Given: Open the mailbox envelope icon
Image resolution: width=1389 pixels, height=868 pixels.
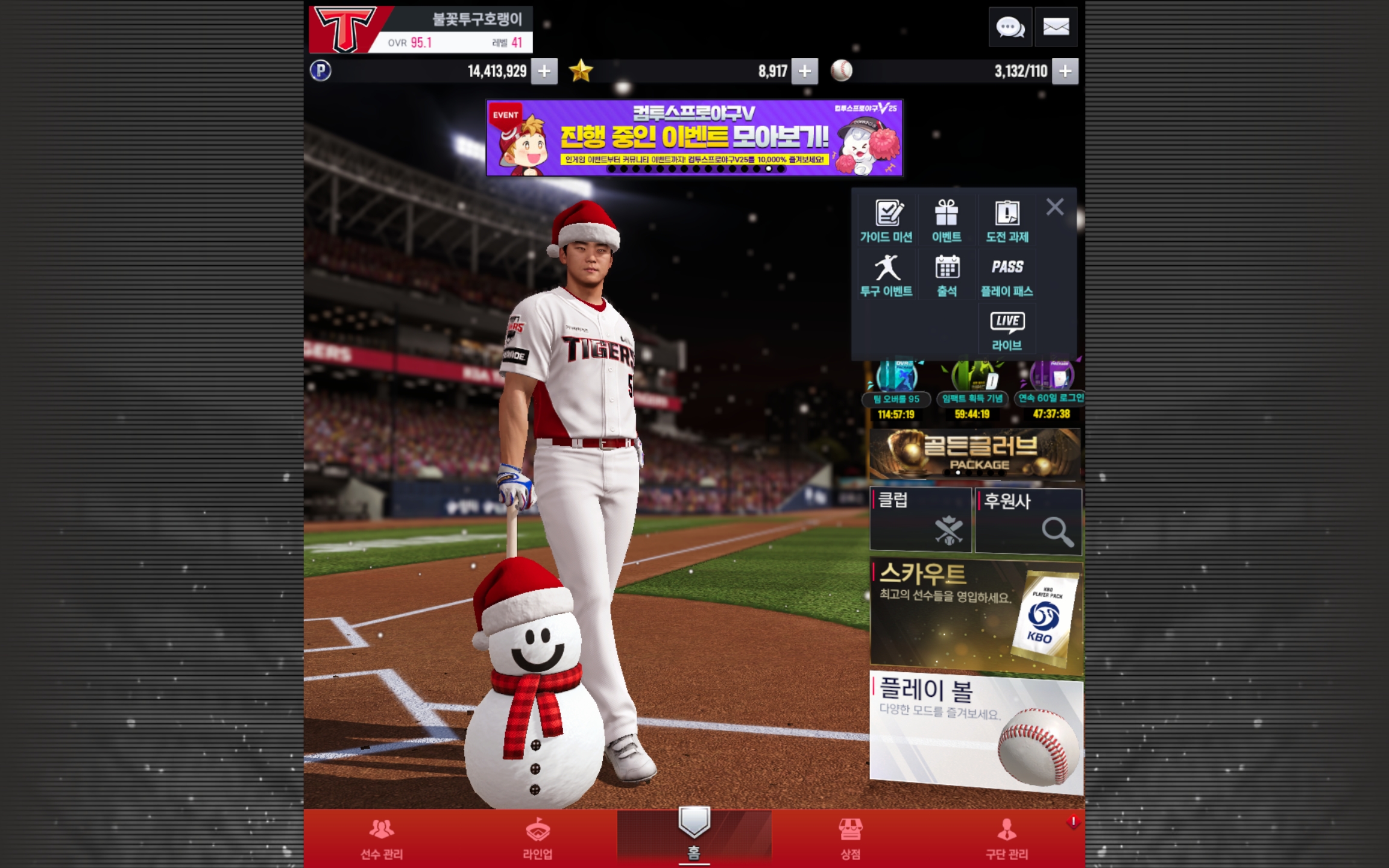Looking at the screenshot, I should (x=1056, y=27).
